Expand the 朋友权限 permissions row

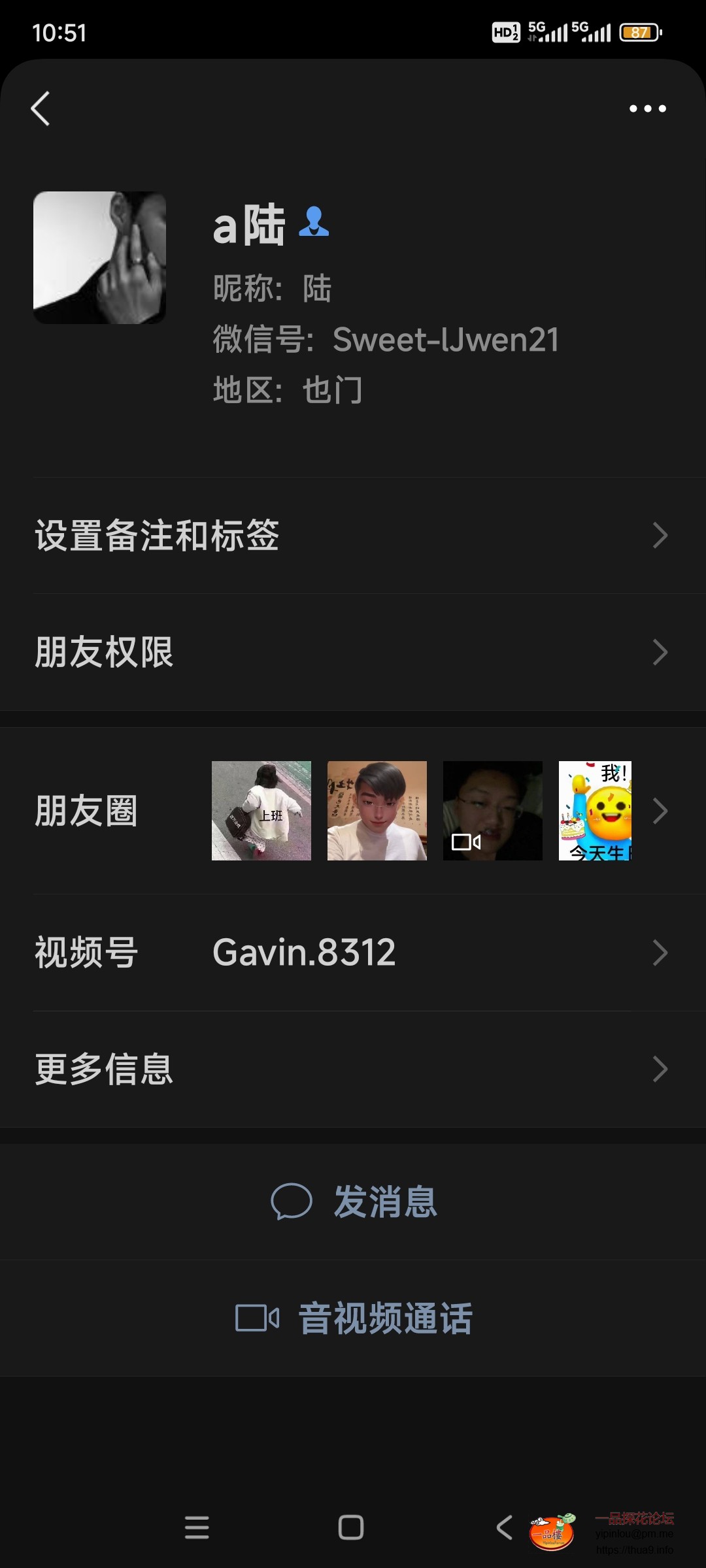coord(353,652)
